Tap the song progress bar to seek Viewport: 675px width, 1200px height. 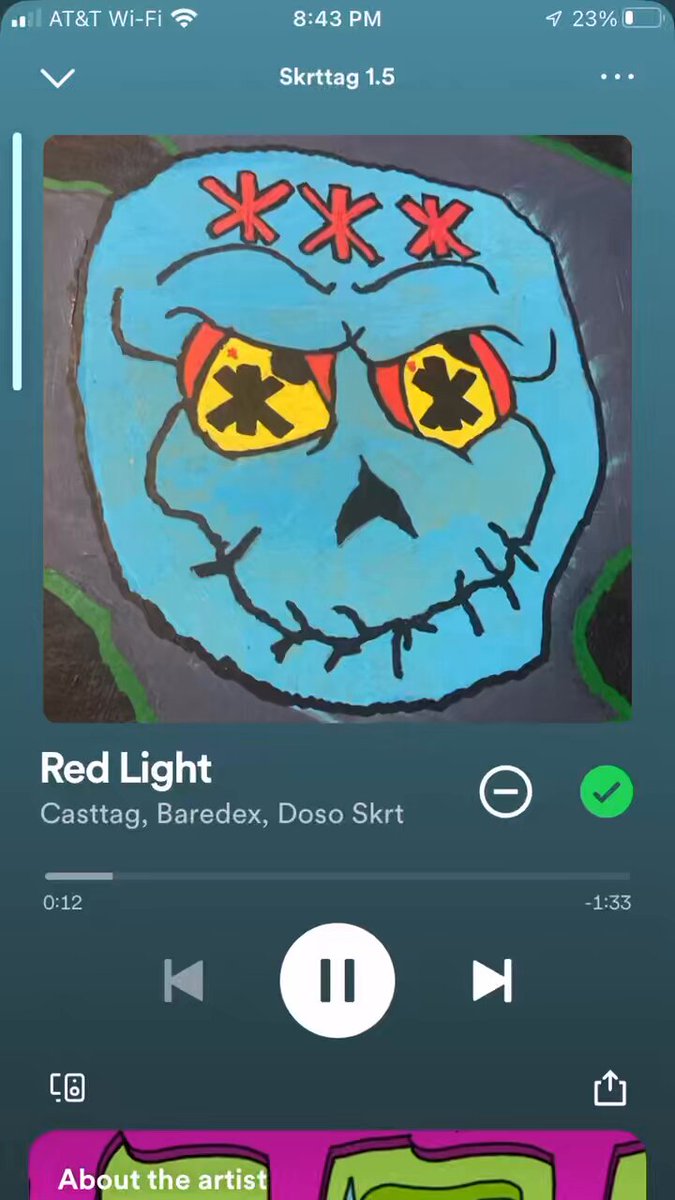point(337,876)
